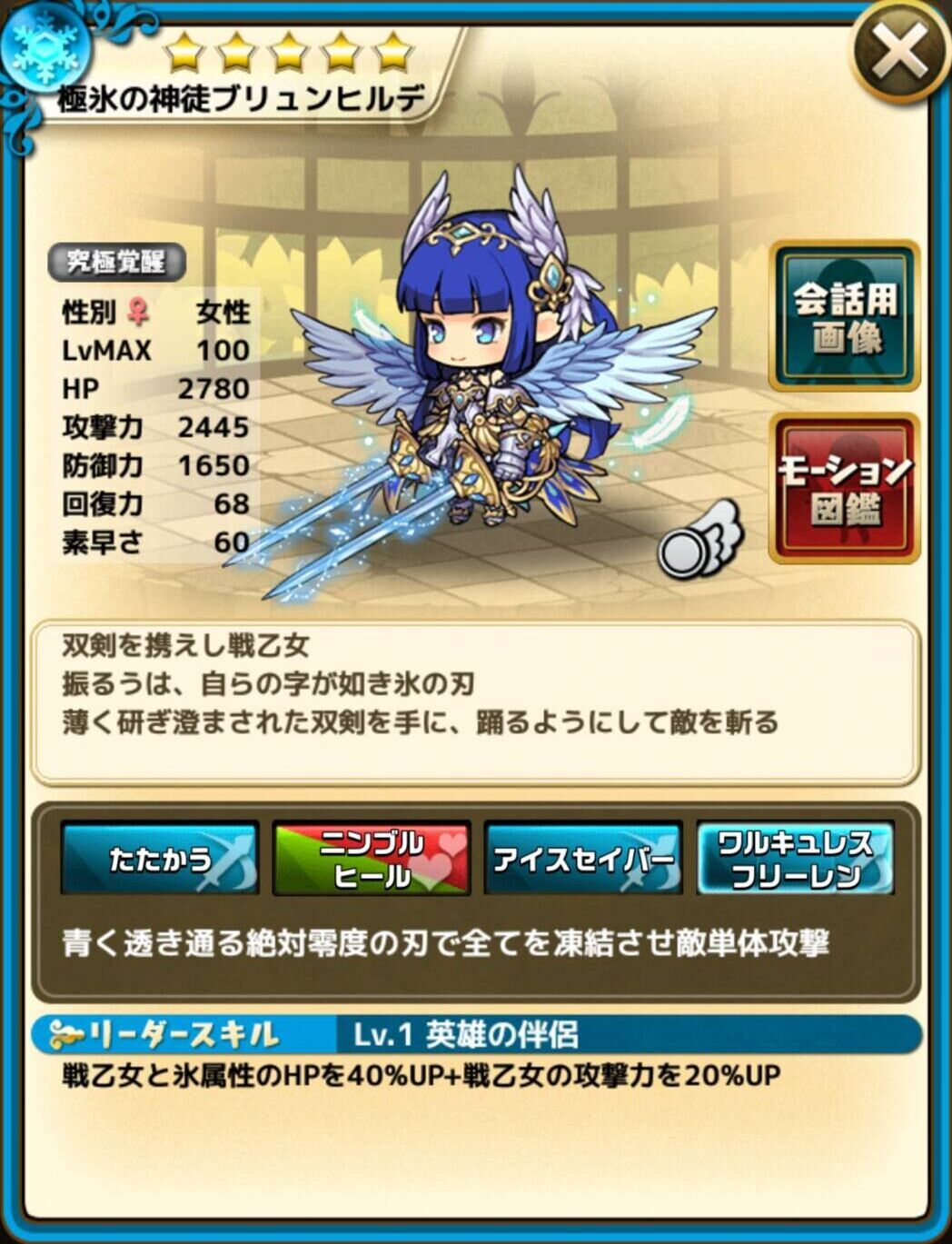Screen dimensions: 952x1244
Task: Select the ワルキュレスフリーレン skill
Action: 795,859
